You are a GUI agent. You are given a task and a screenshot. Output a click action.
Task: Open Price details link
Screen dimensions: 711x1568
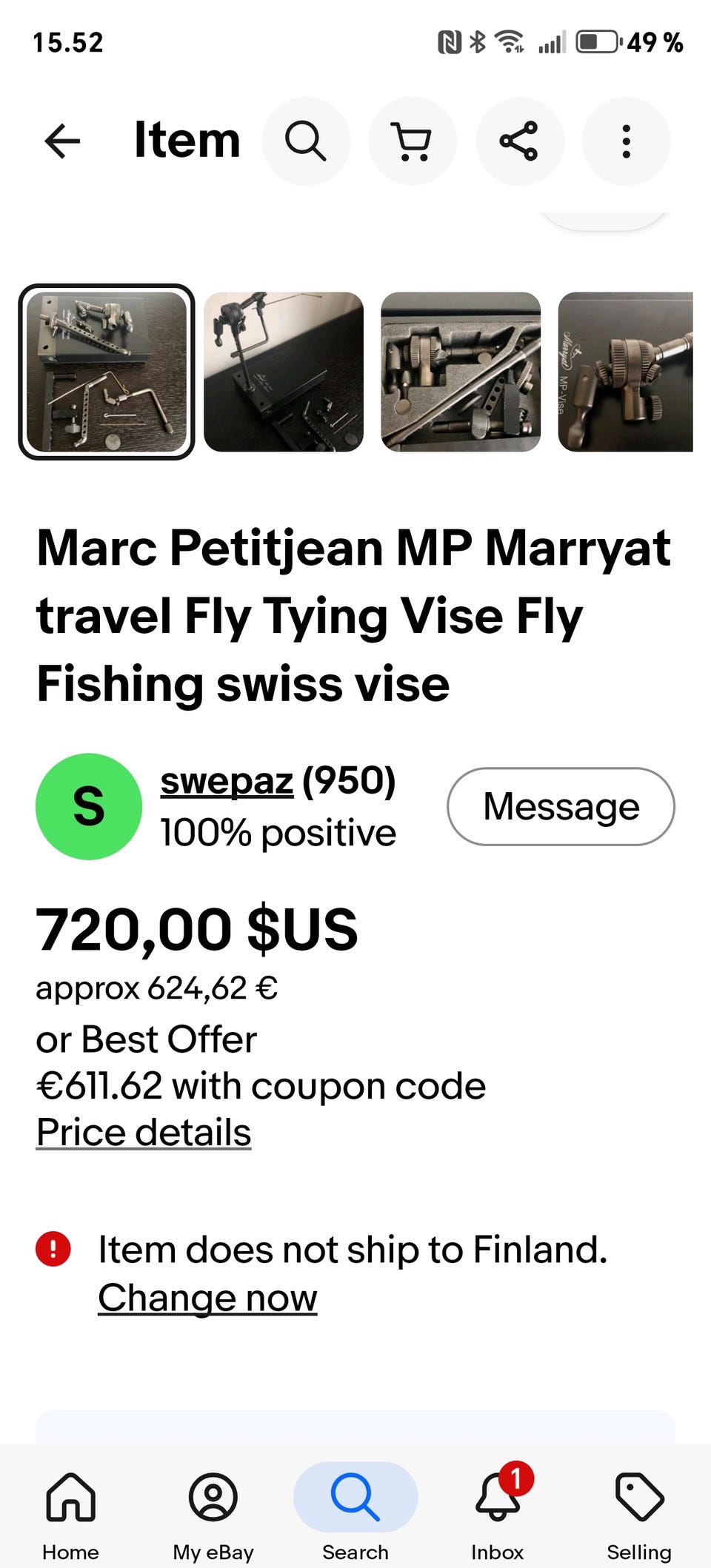[x=144, y=1133]
